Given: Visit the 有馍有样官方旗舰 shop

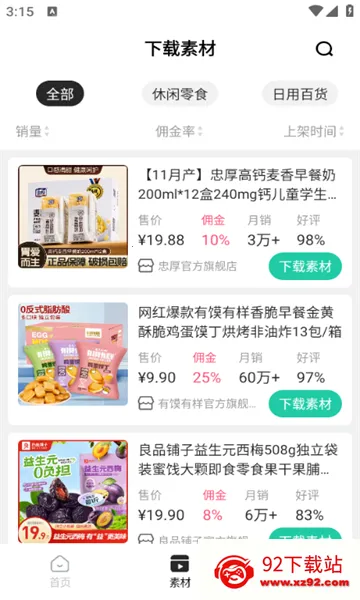Looking at the screenshot, I should click(197, 403).
